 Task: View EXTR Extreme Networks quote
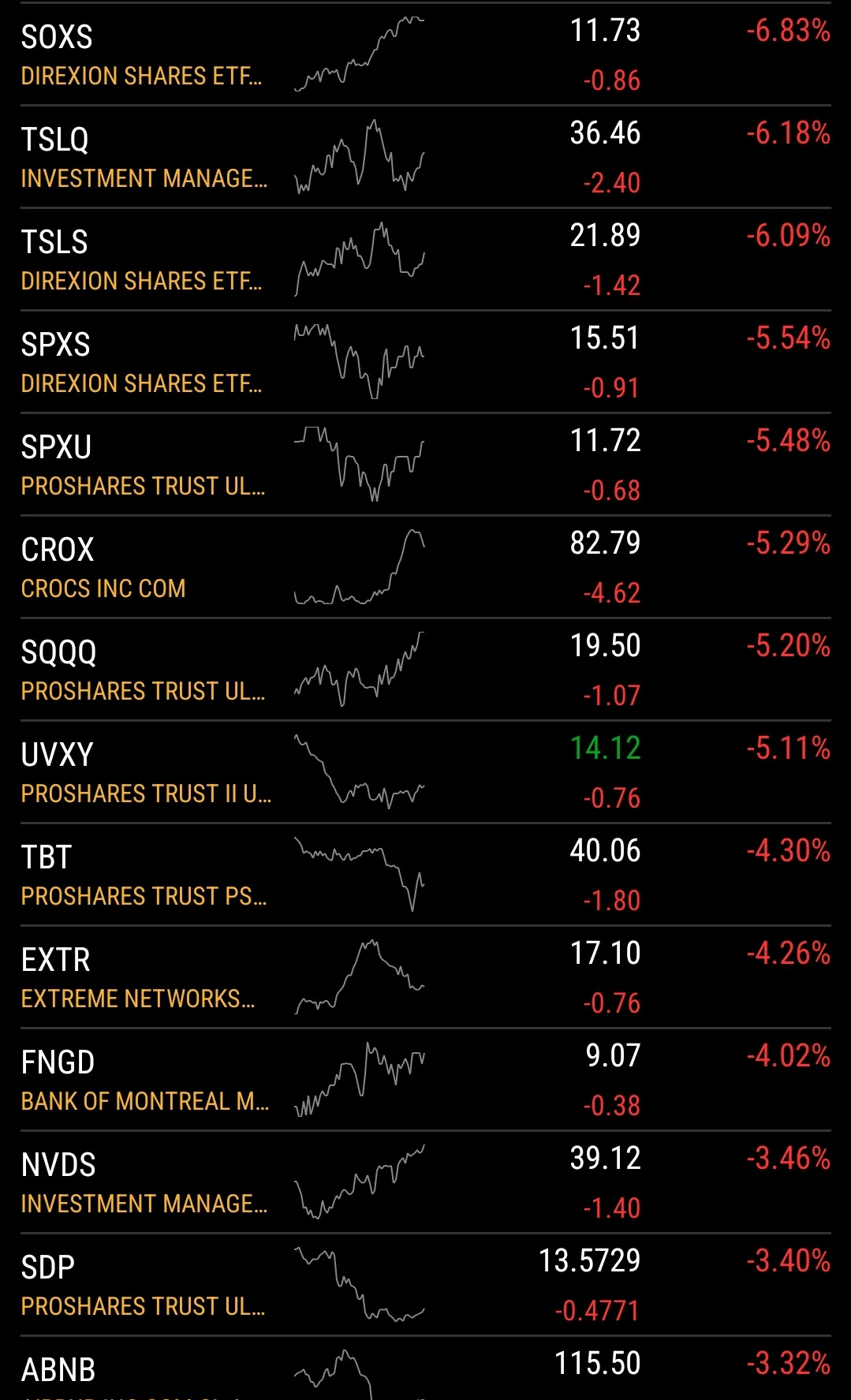pyautogui.click(x=425, y=976)
